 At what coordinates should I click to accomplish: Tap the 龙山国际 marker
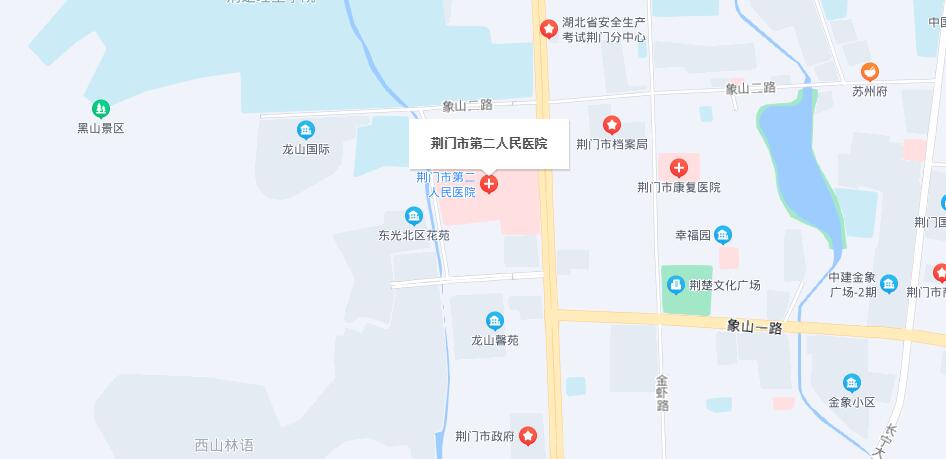point(306,130)
